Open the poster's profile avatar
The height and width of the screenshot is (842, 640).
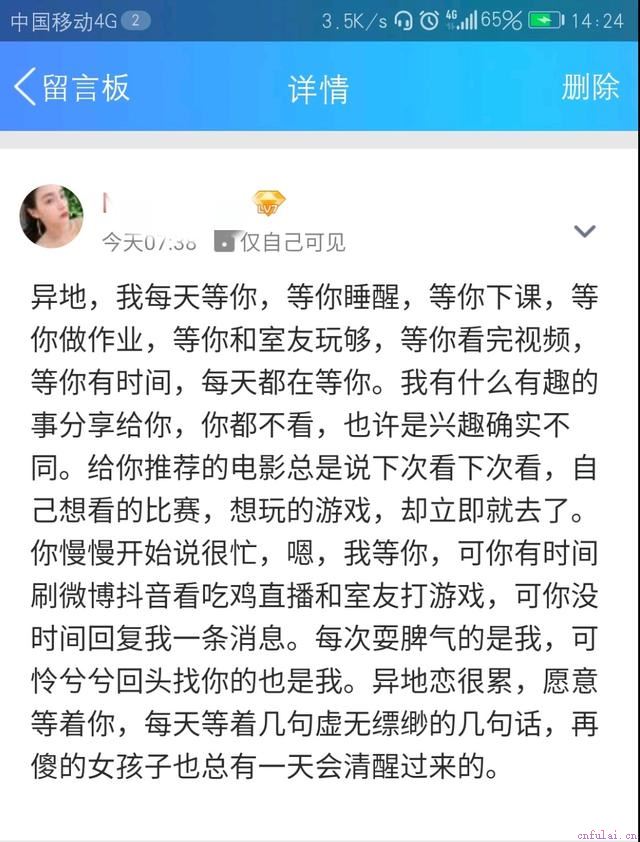(x=52, y=216)
